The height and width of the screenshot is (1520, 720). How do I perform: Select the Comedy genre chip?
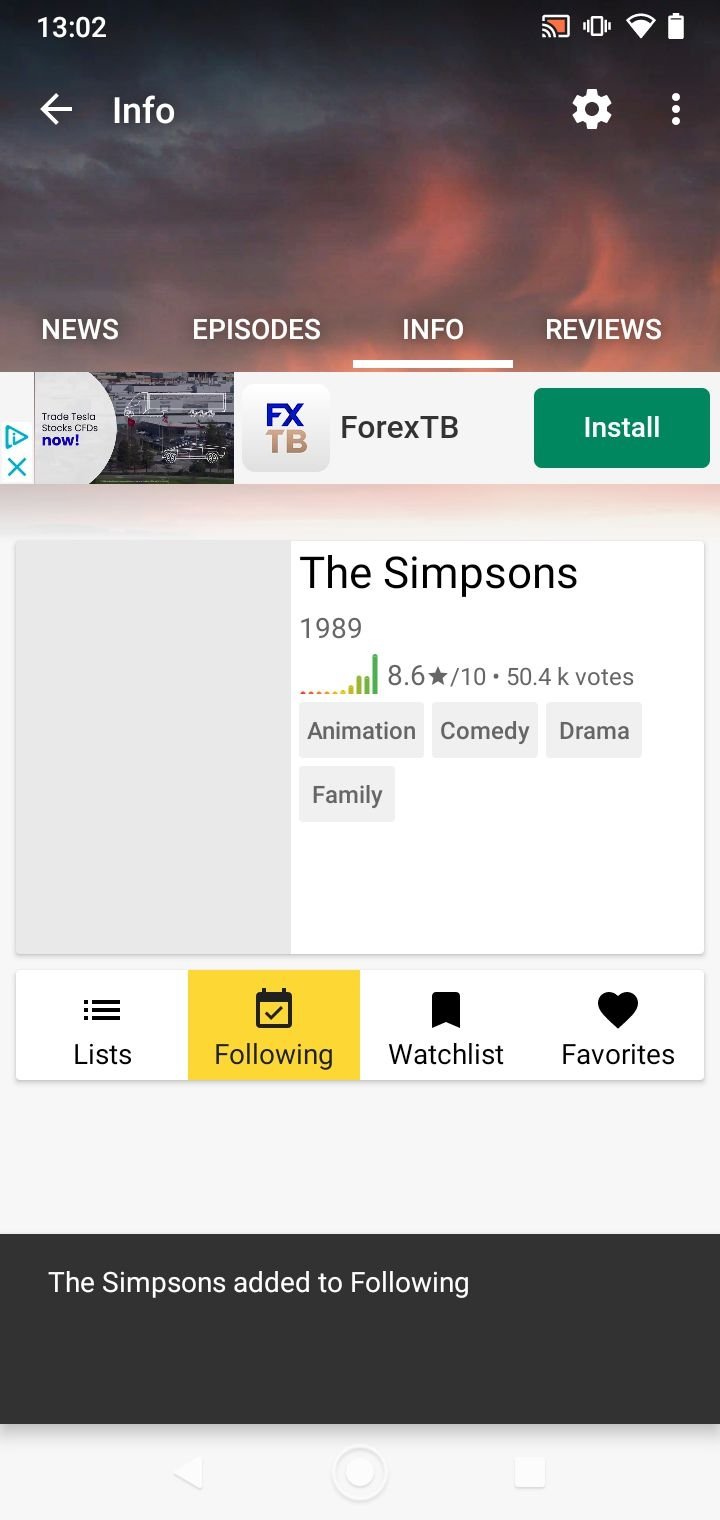(485, 731)
